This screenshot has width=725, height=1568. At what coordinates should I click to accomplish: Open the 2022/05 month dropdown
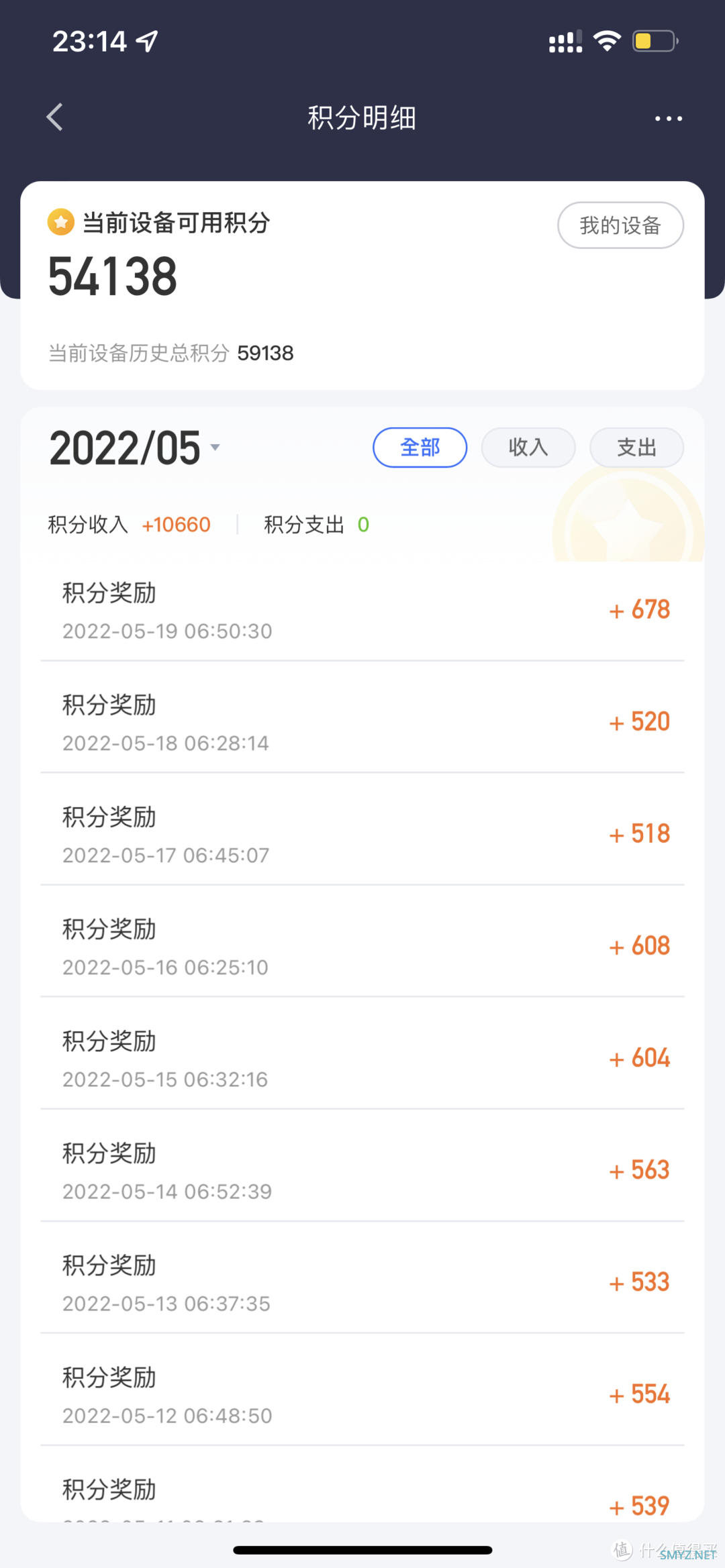pyautogui.click(x=134, y=448)
